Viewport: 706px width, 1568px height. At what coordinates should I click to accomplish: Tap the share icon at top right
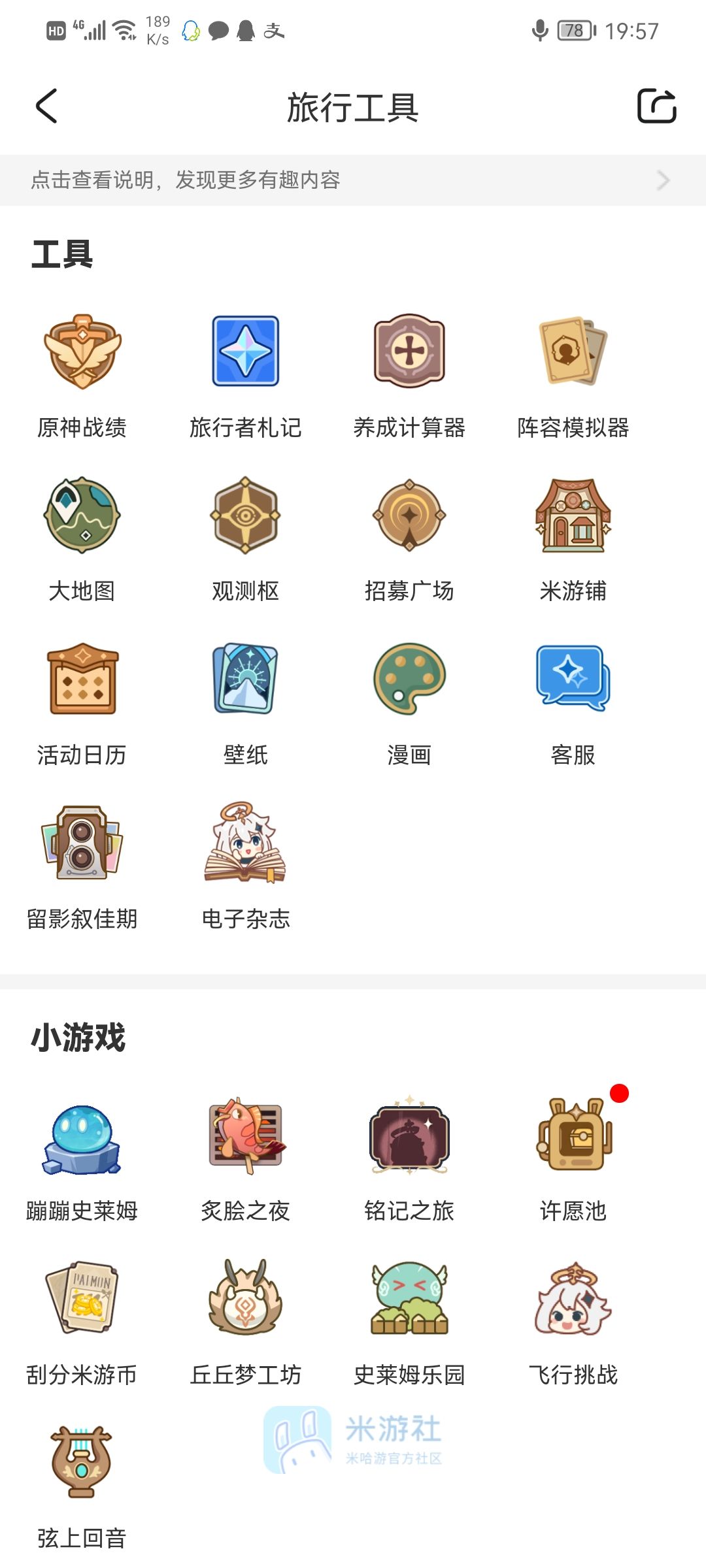point(659,106)
